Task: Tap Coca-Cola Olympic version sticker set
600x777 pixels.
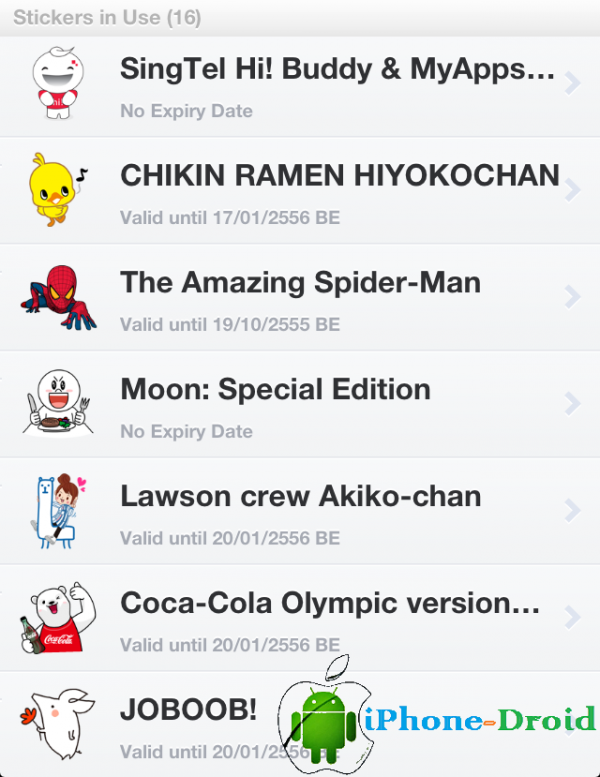Action: click(330, 604)
